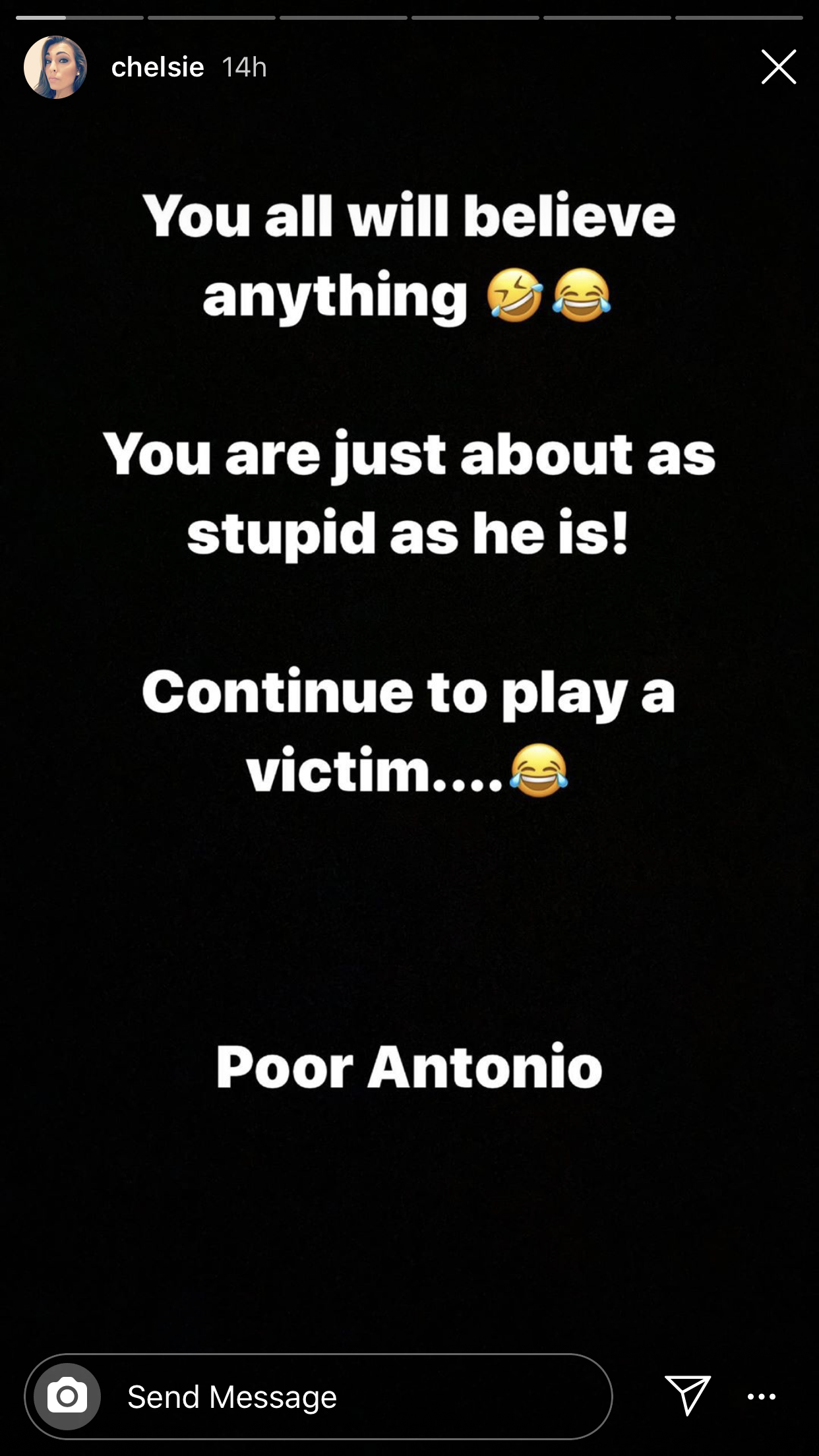The image size is (819, 1456).
Task: Open camera to reply to story
Action: (67, 1397)
